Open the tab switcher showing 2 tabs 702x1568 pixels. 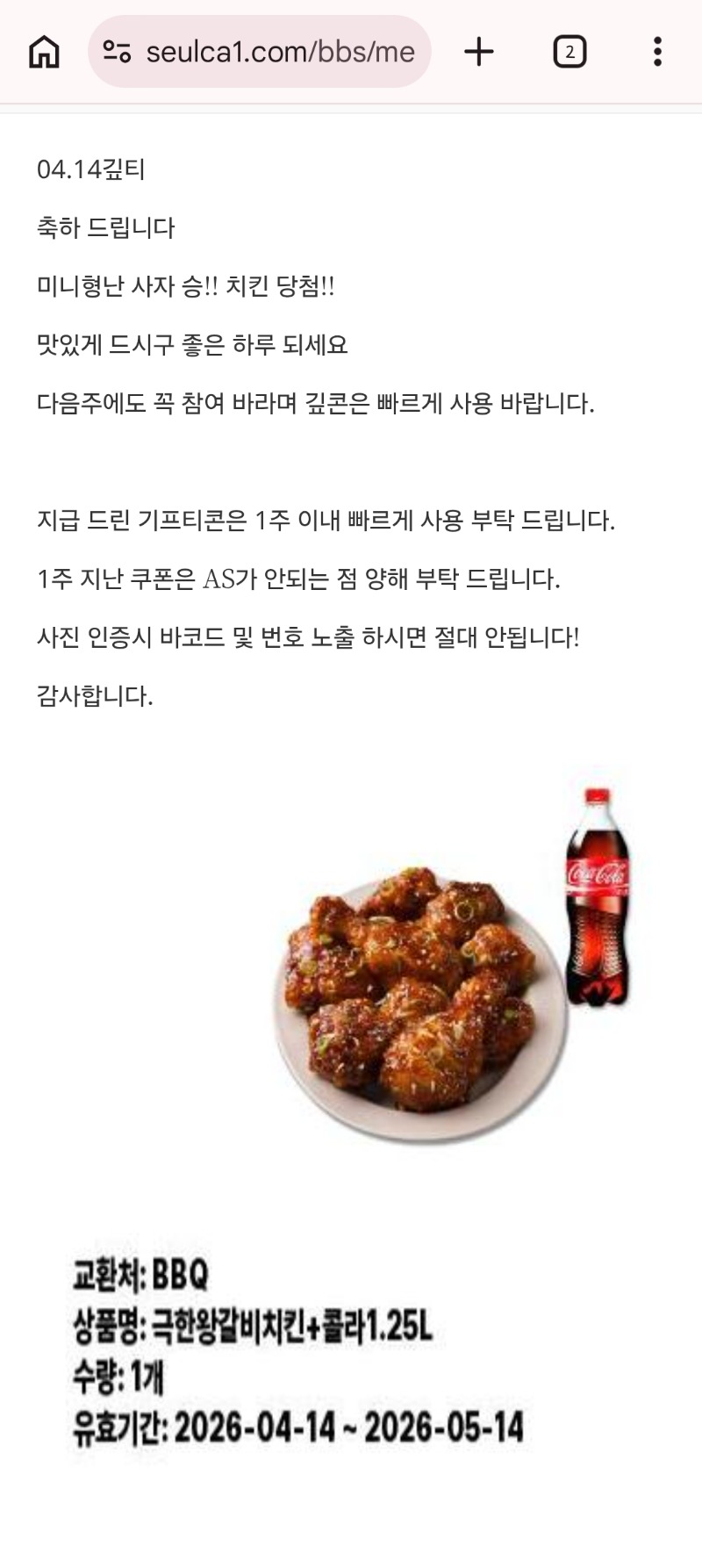point(569,52)
